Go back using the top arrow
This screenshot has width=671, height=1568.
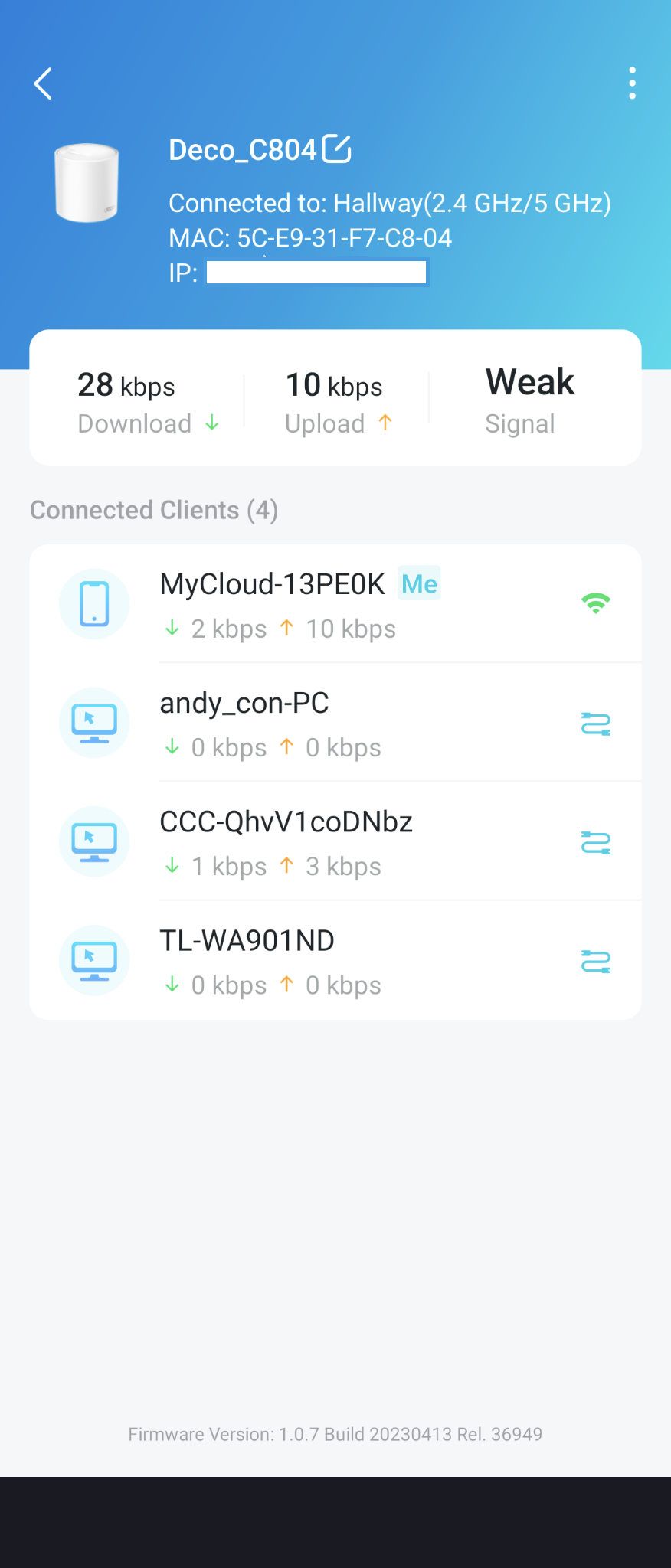(44, 83)
